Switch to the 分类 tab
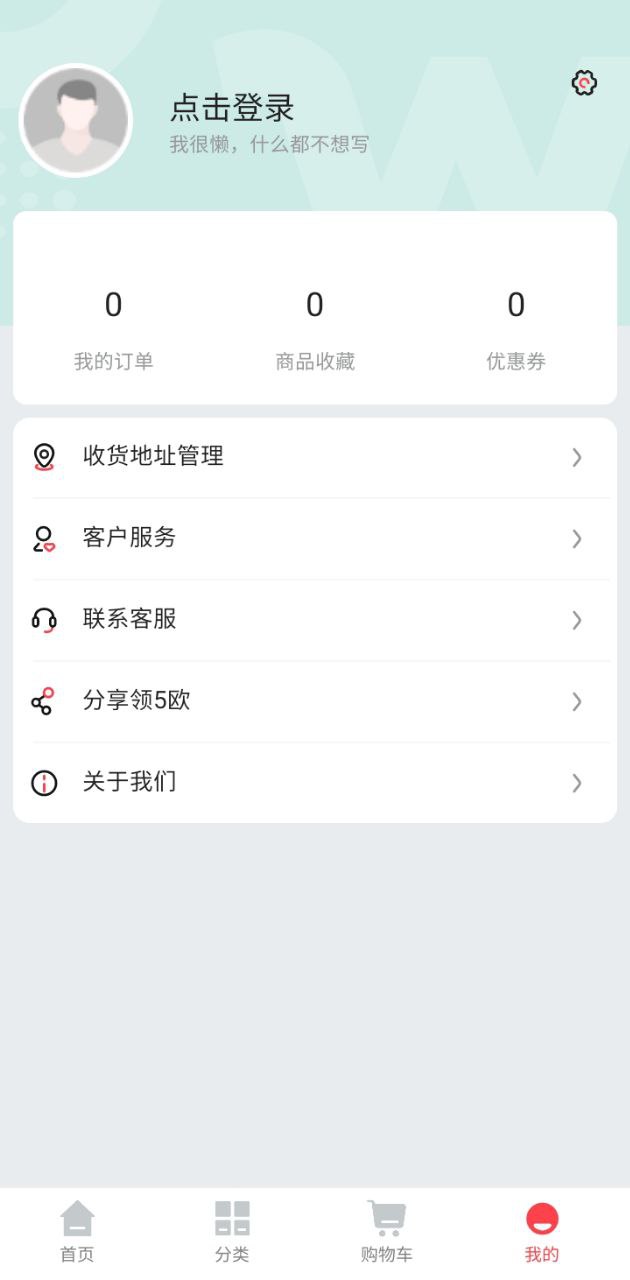Viewport: 630px width, 1280px height. point(232,1232)
